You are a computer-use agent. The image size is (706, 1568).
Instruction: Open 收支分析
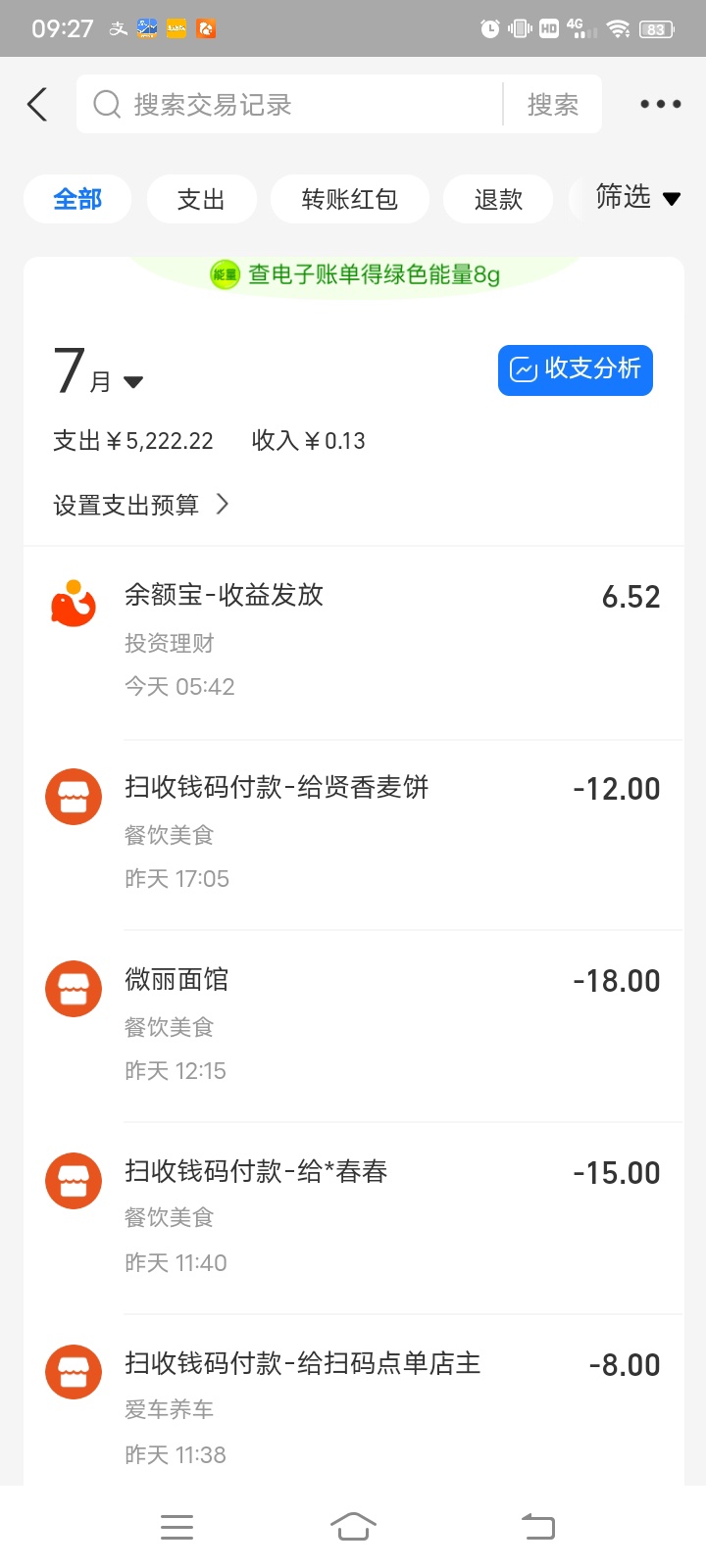(x=575, y=369)
